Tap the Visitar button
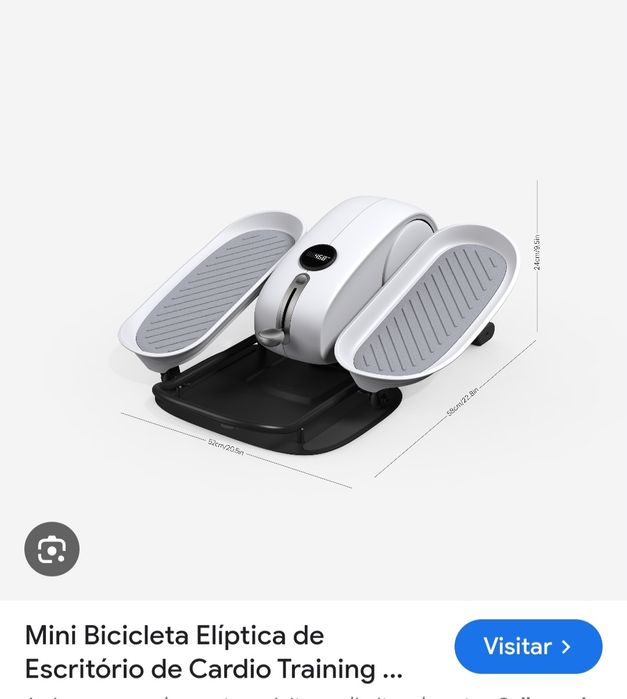The height and width of the screenshot is (699, 627). 528,646
